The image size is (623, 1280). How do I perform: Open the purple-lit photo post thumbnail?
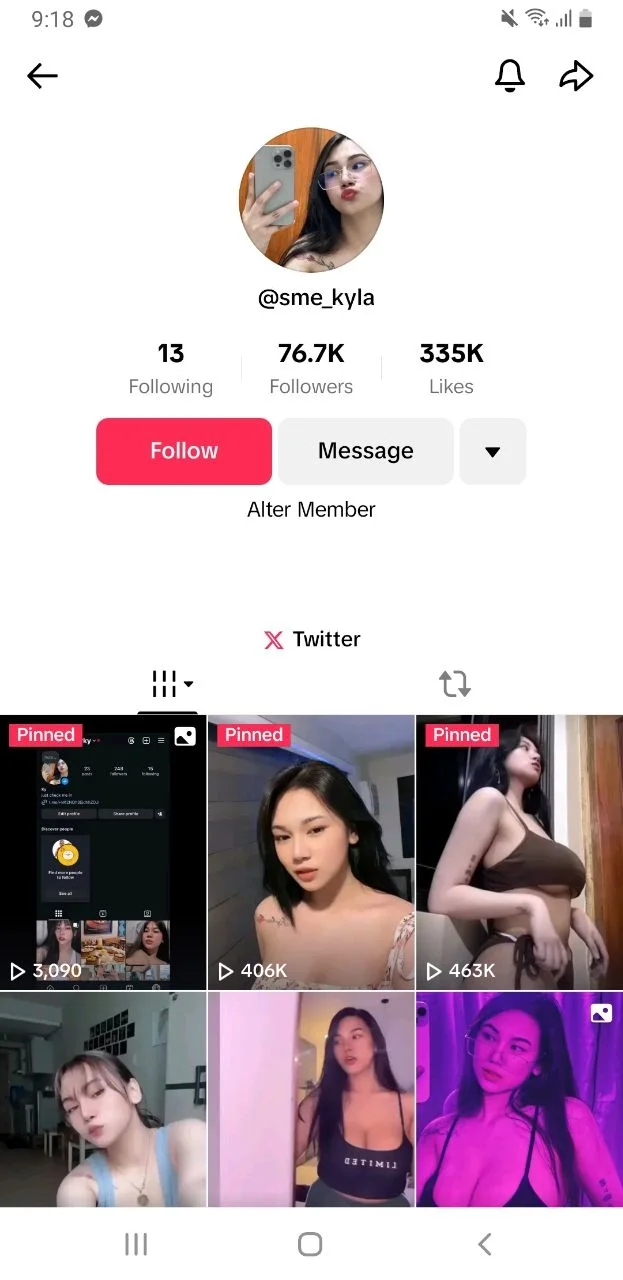(519, 1100)
